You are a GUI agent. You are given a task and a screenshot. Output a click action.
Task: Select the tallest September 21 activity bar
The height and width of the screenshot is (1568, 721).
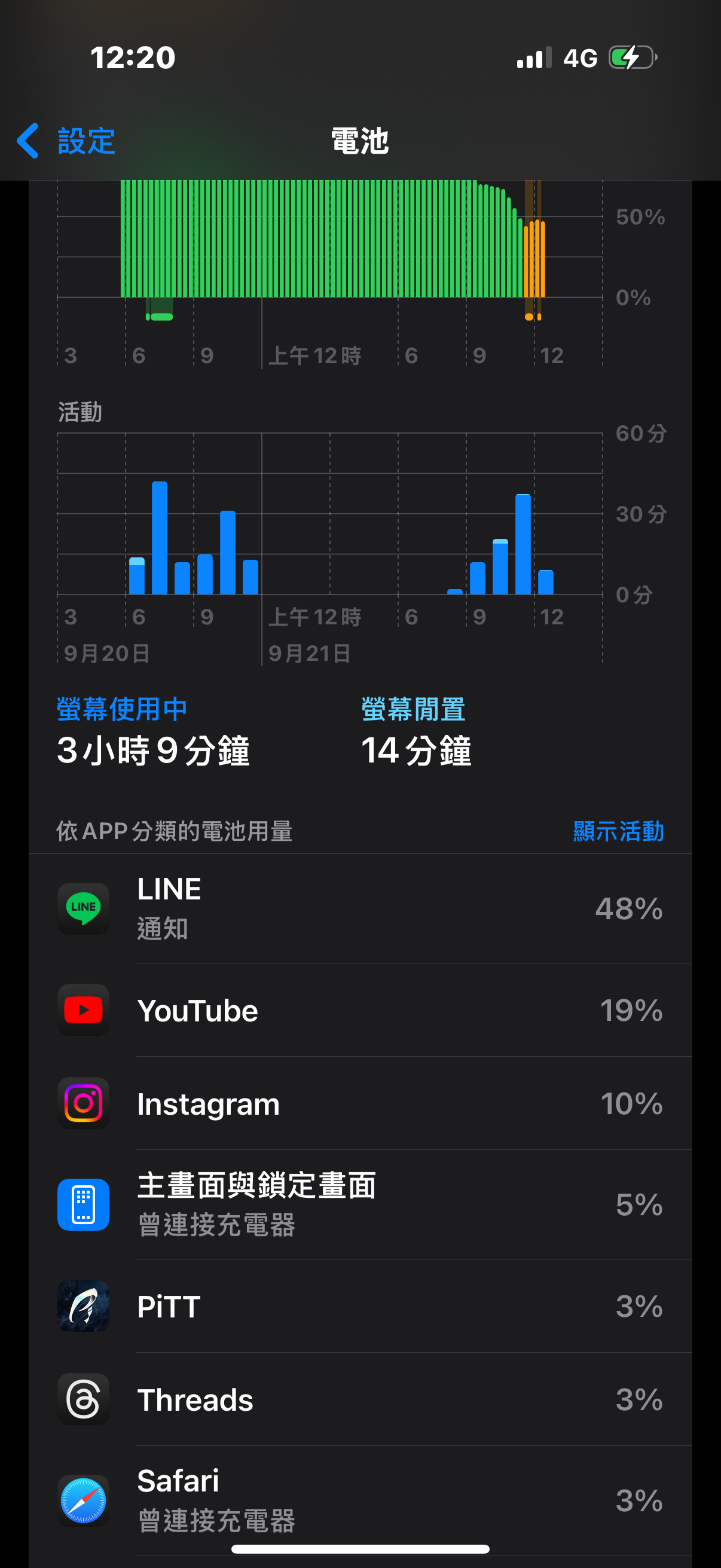(523, 544)
